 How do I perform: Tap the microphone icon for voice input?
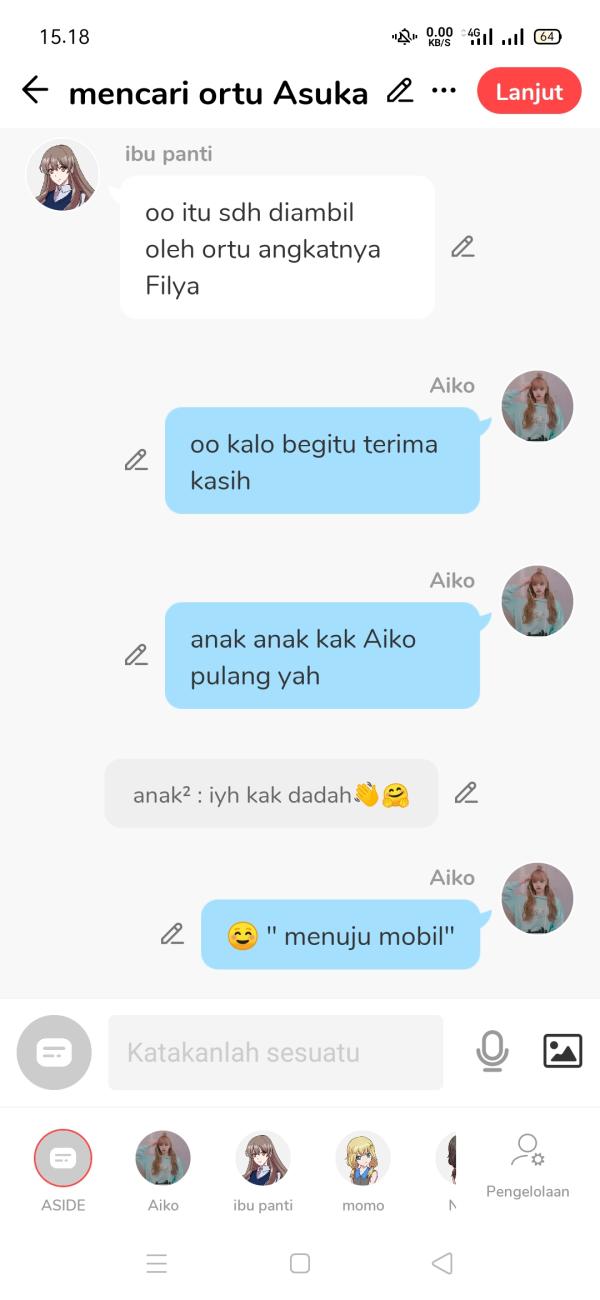(x=492, y=1051)
